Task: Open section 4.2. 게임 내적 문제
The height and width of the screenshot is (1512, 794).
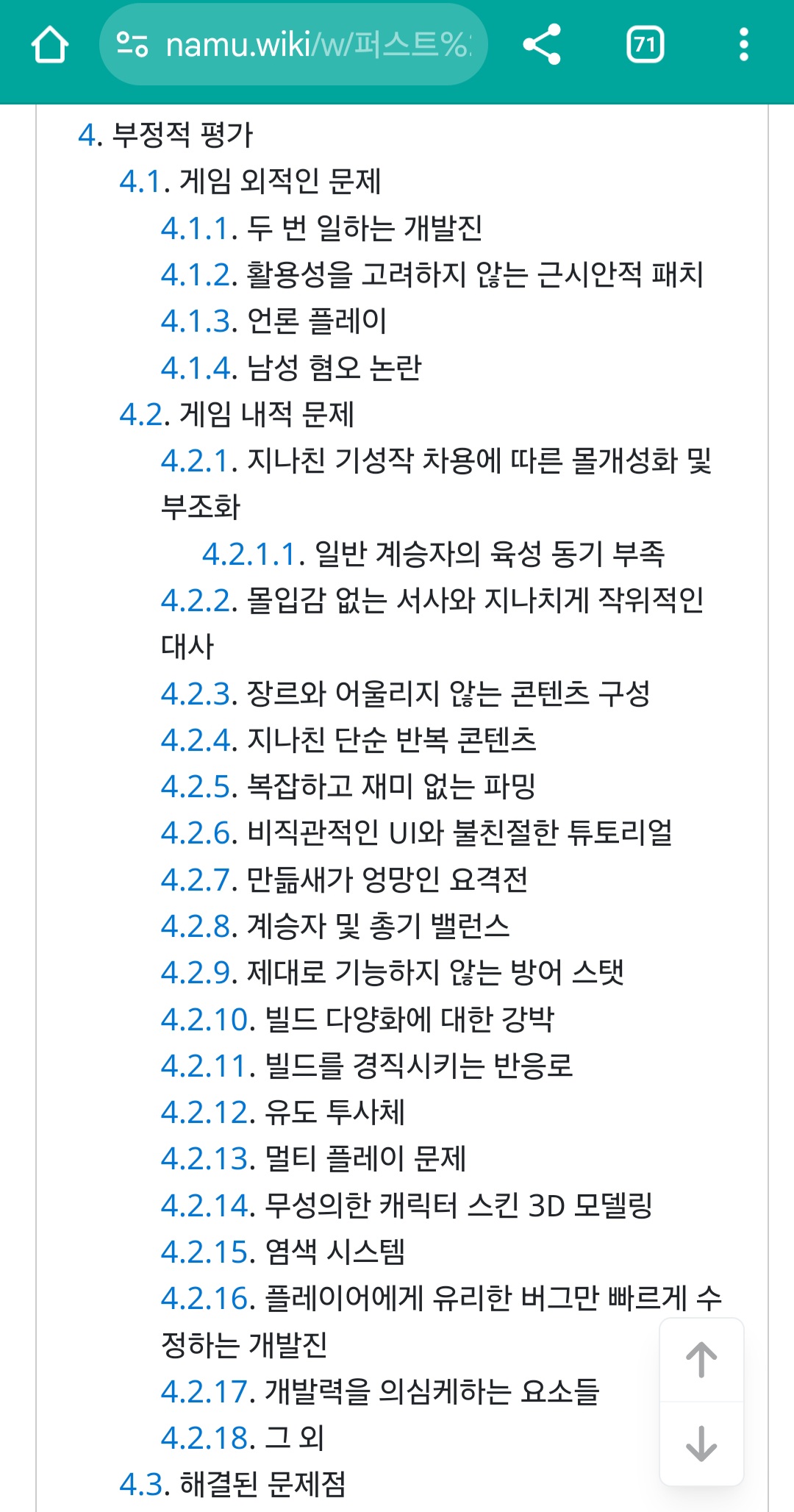Action: point(140,415)
